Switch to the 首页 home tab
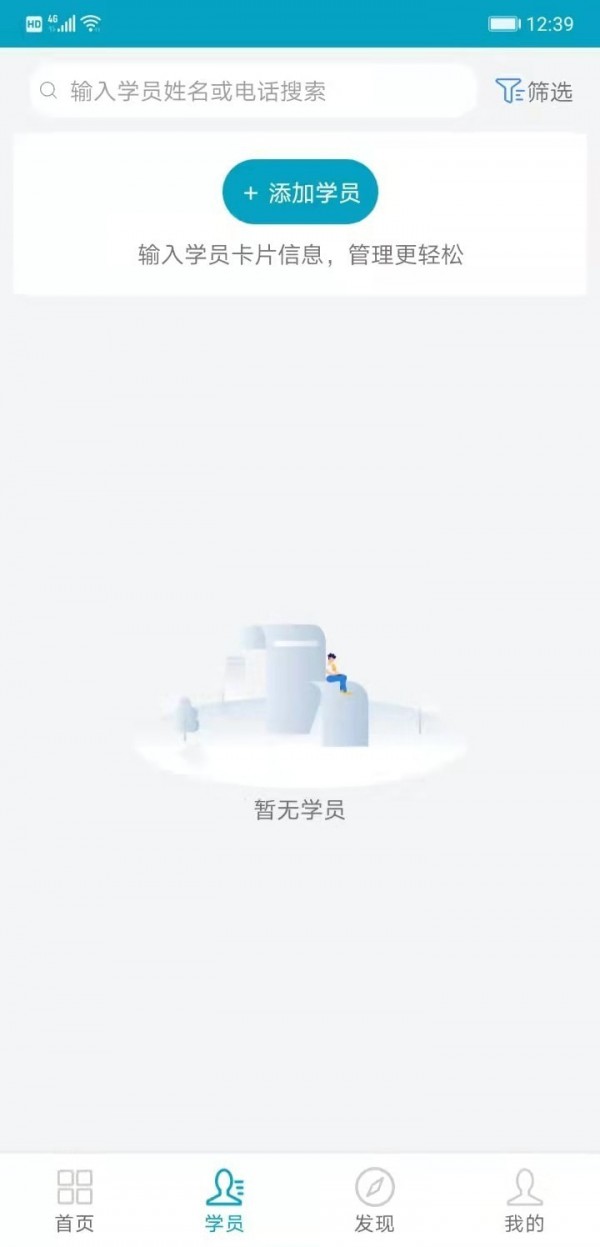 [x=75, y=1200]
